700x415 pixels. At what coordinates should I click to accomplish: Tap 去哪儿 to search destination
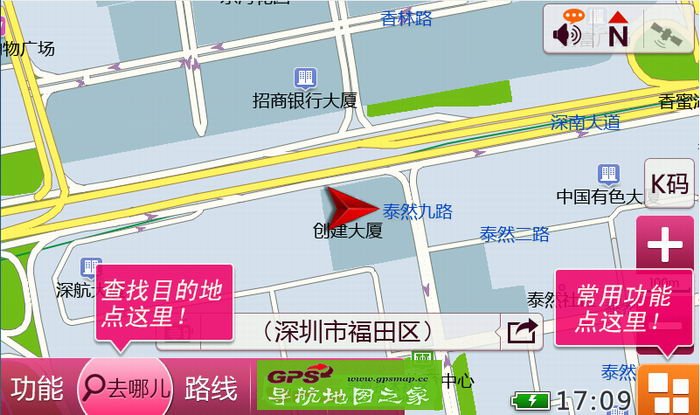click(124, 388)
